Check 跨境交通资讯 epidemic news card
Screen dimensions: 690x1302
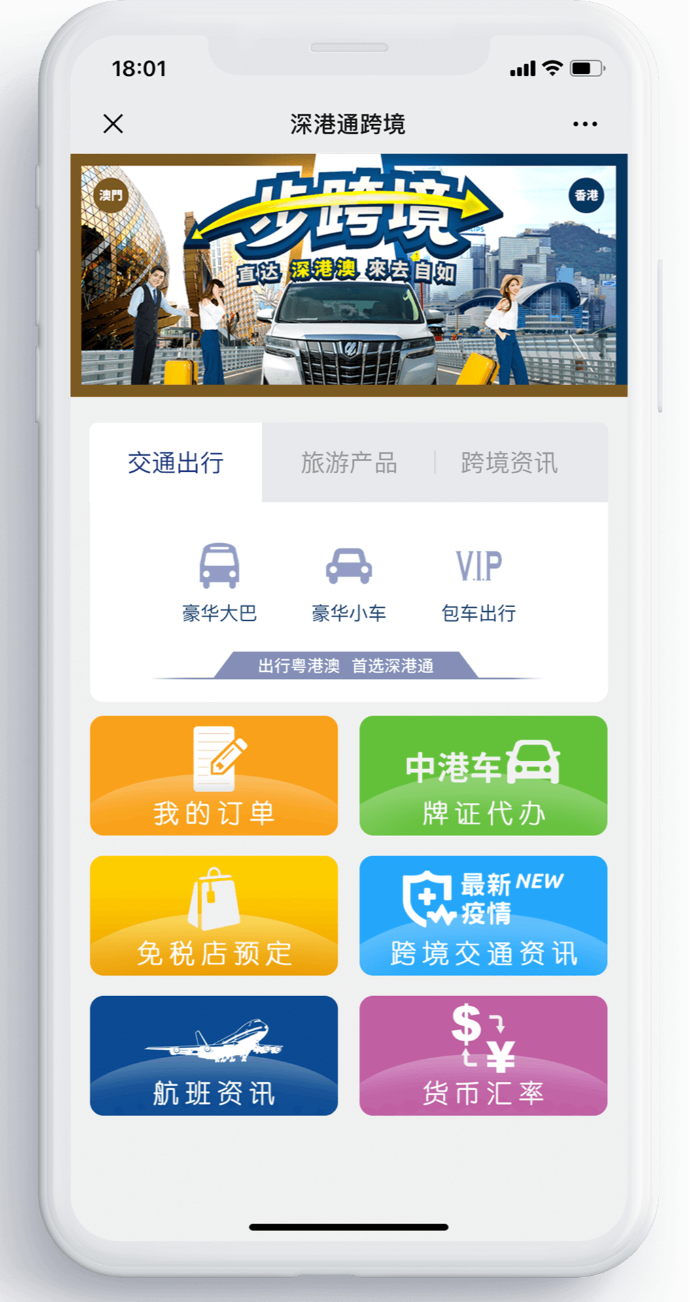[x=483, y=915]
